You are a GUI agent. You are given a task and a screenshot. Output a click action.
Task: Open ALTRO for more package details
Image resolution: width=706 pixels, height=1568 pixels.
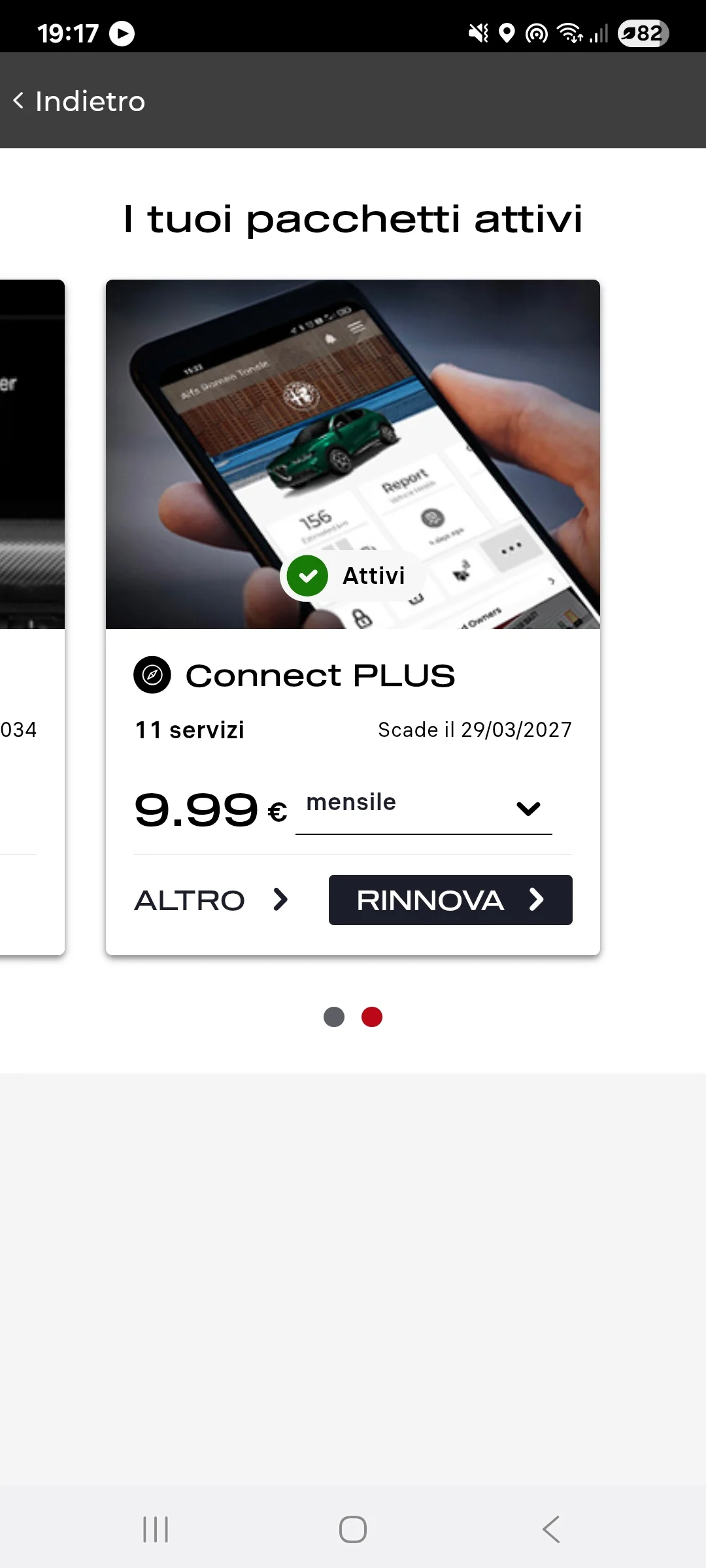click(x=210, y=900)
